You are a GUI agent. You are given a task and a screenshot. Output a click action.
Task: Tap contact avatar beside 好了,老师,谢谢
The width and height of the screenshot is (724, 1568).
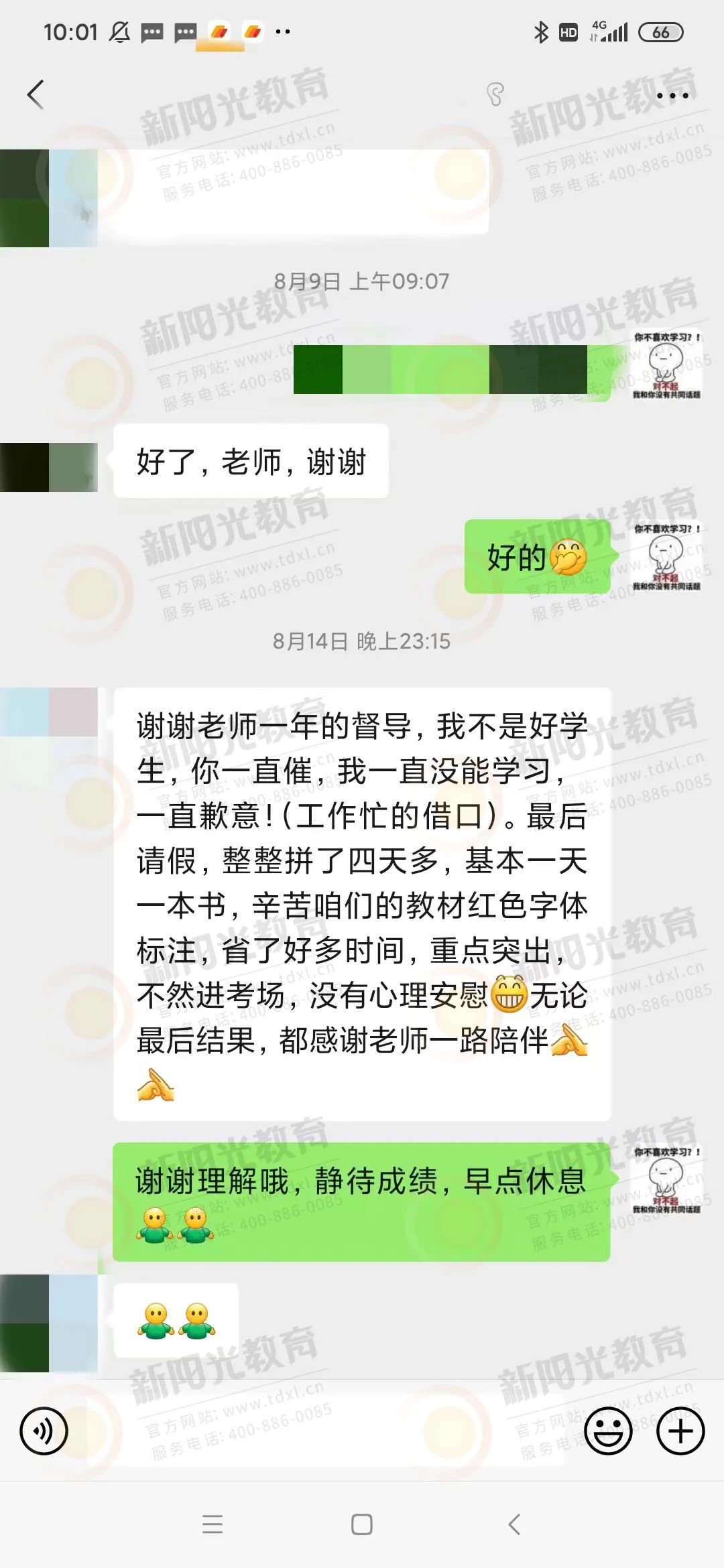coord(49,467)
